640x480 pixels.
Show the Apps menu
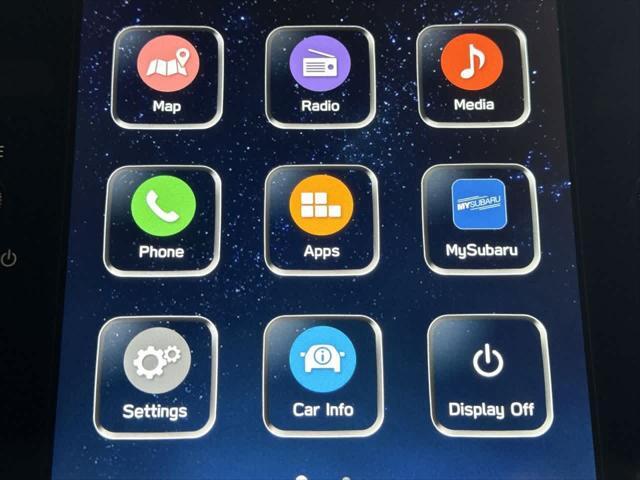pos(321,220)
